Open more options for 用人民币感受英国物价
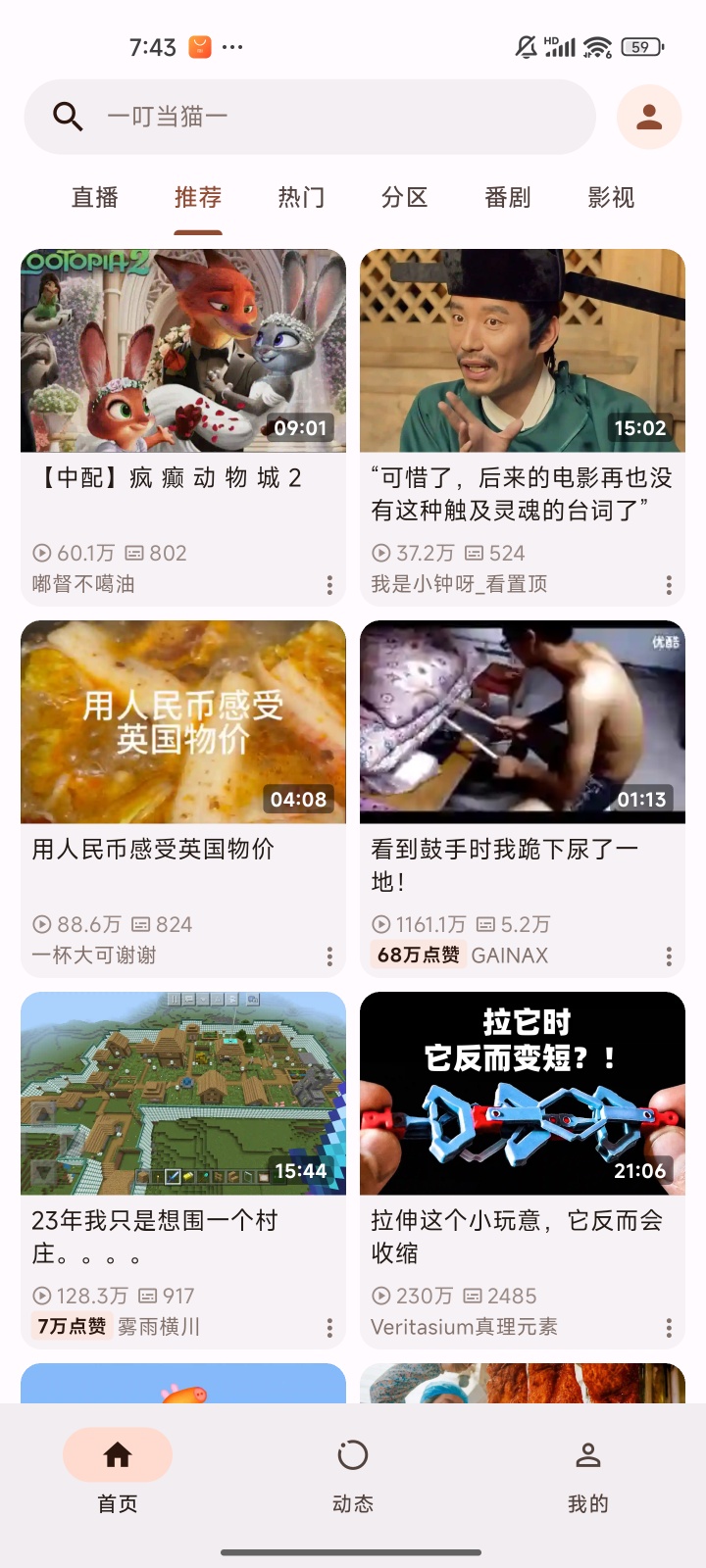706x1568 pixels. (x=329, y=956)
